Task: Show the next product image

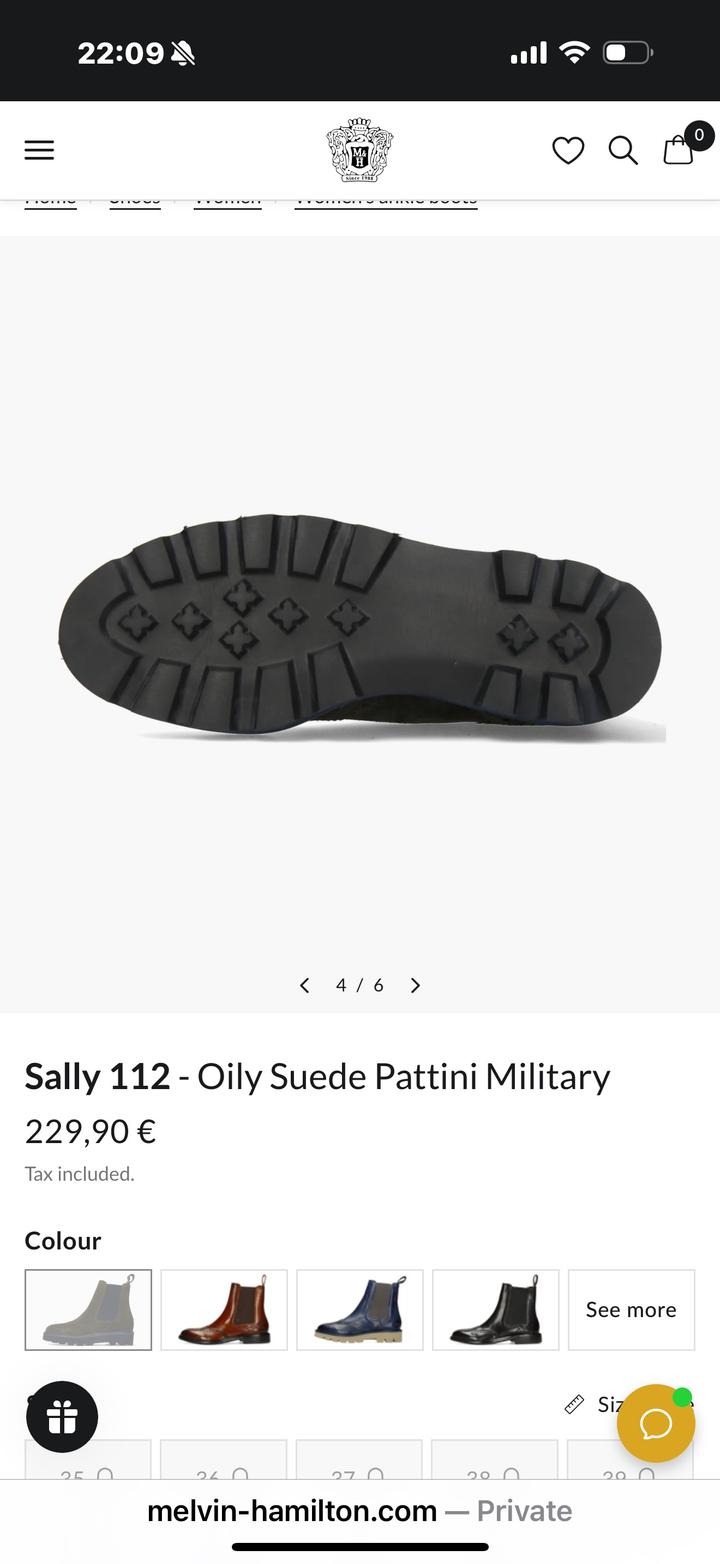Action: [416, 985]
